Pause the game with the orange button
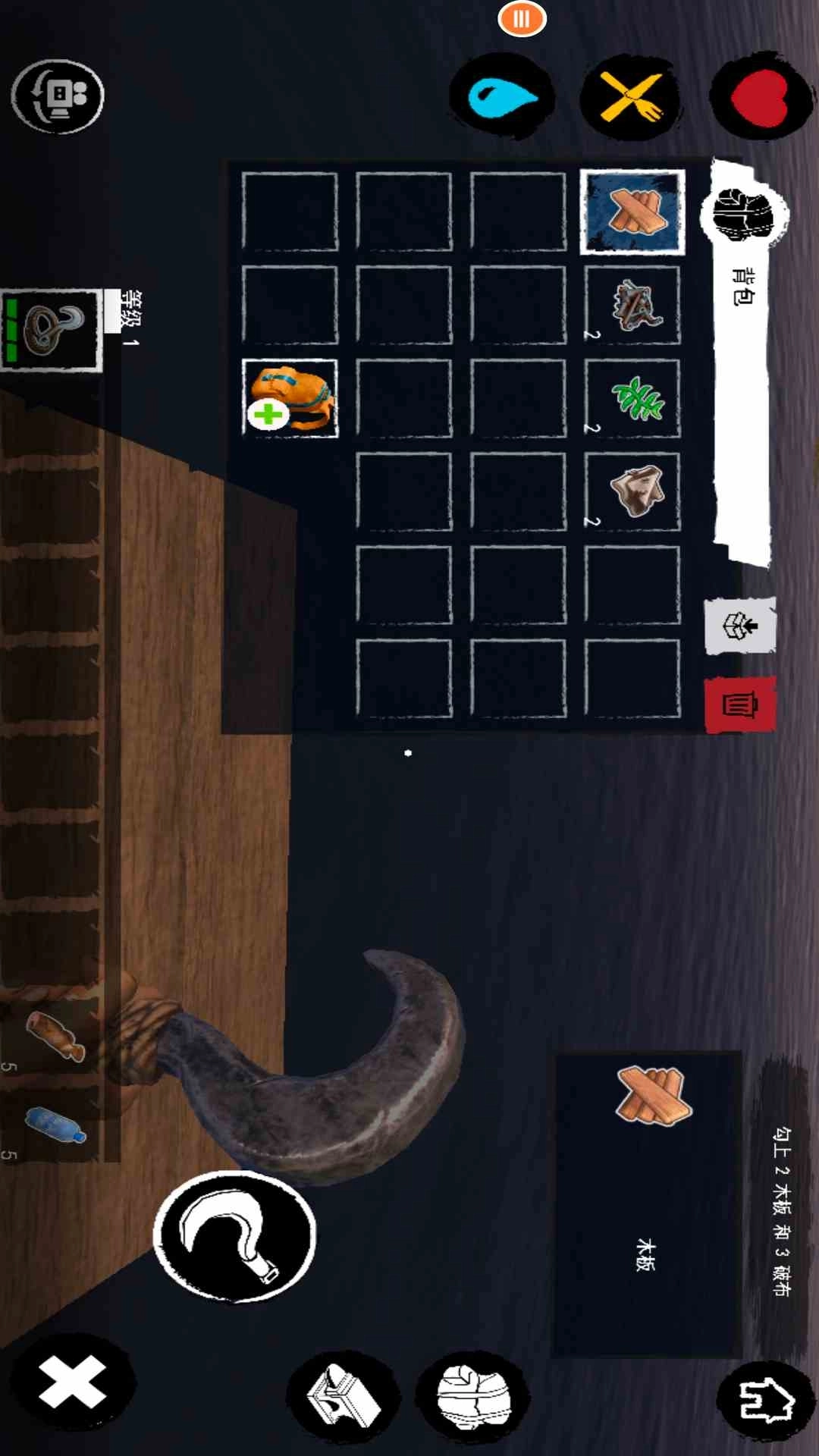 (522, 19)
